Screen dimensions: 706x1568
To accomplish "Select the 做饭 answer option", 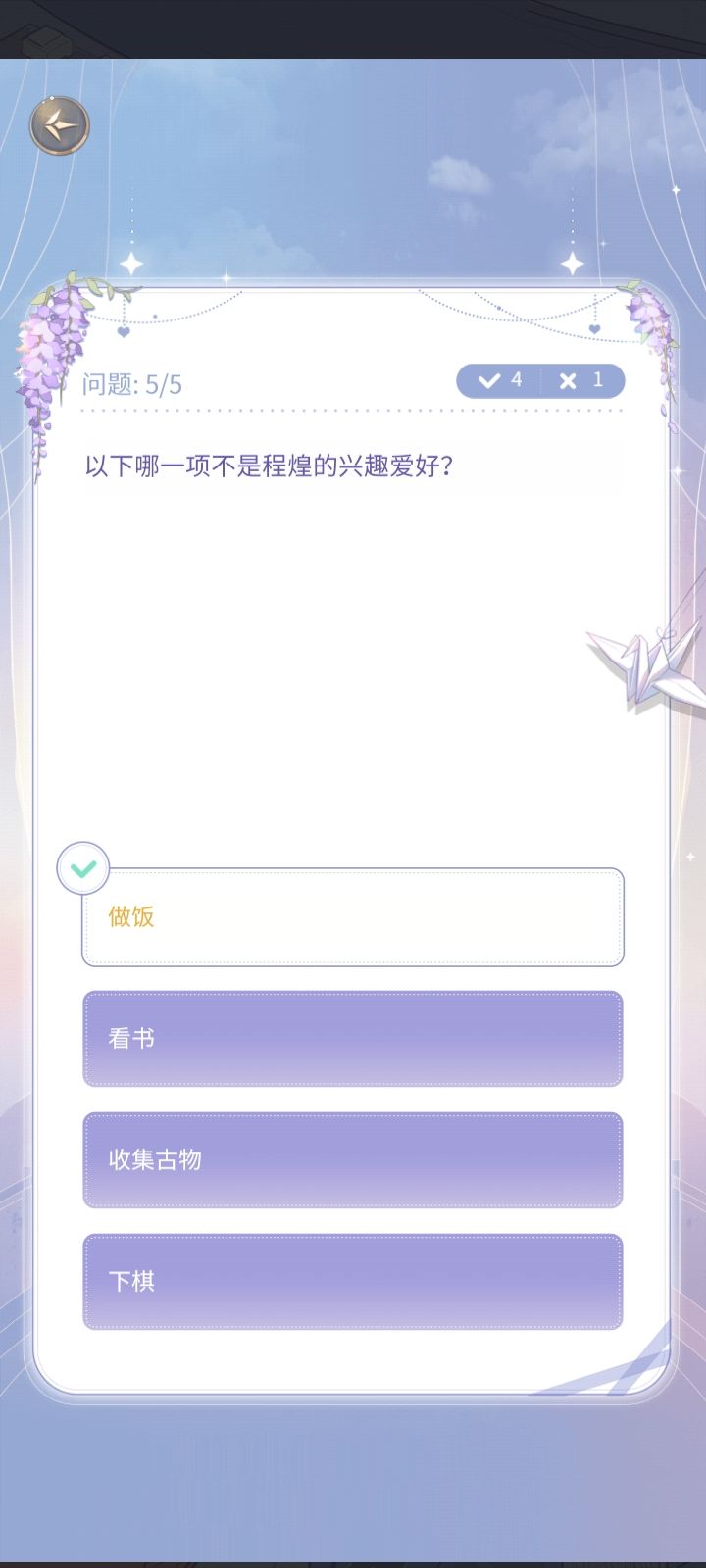I will pyautogui.click(x=352, y=918).
